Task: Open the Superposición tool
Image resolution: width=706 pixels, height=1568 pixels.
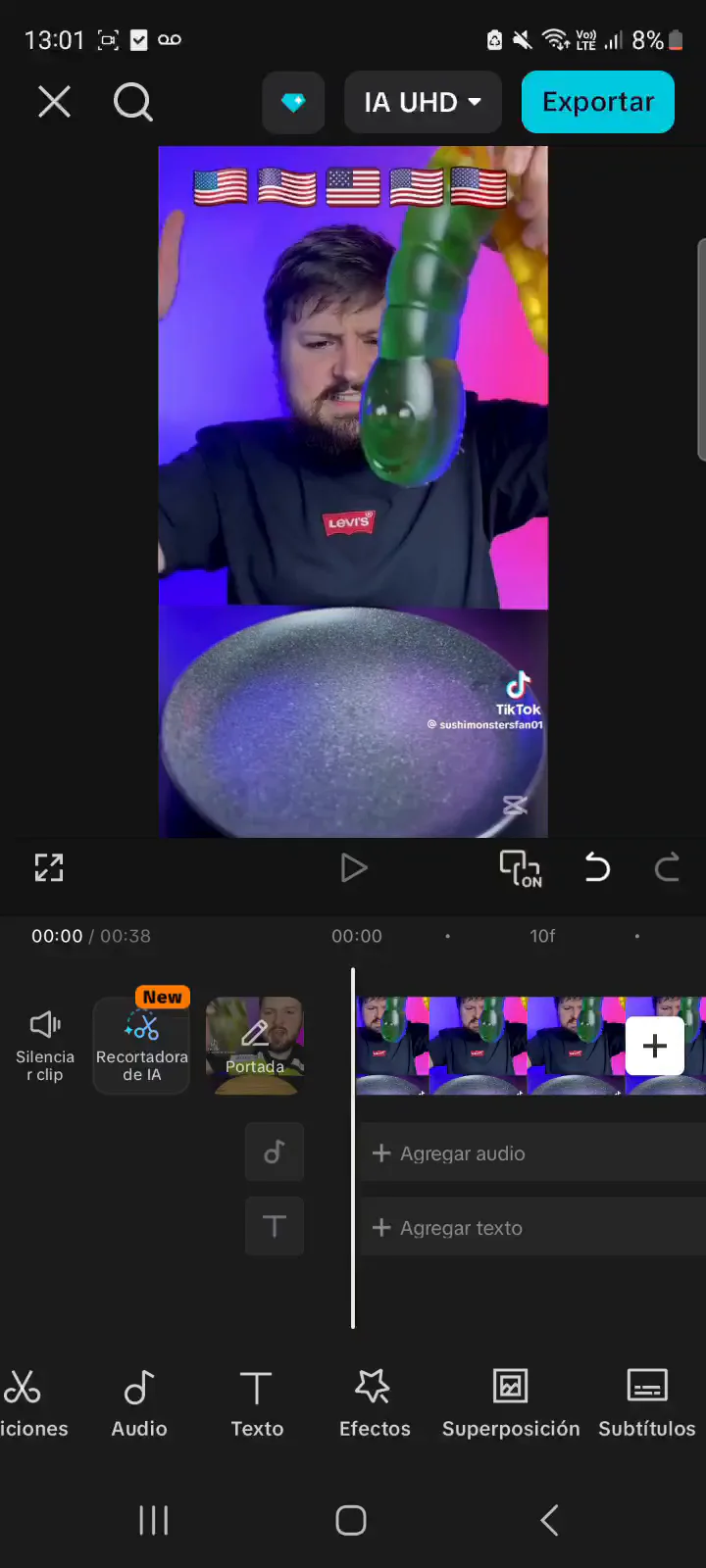Action: point(511,1403)
